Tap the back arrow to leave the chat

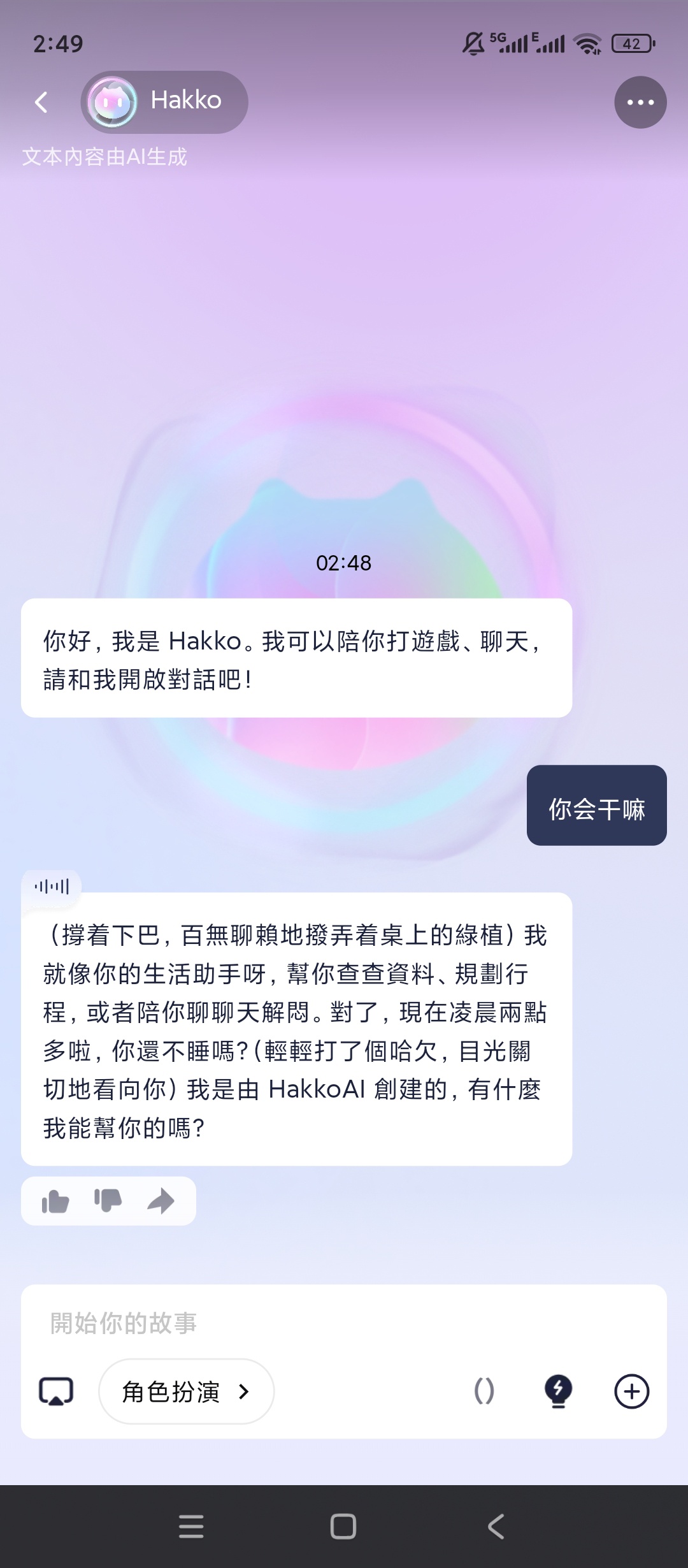point(40,102)
